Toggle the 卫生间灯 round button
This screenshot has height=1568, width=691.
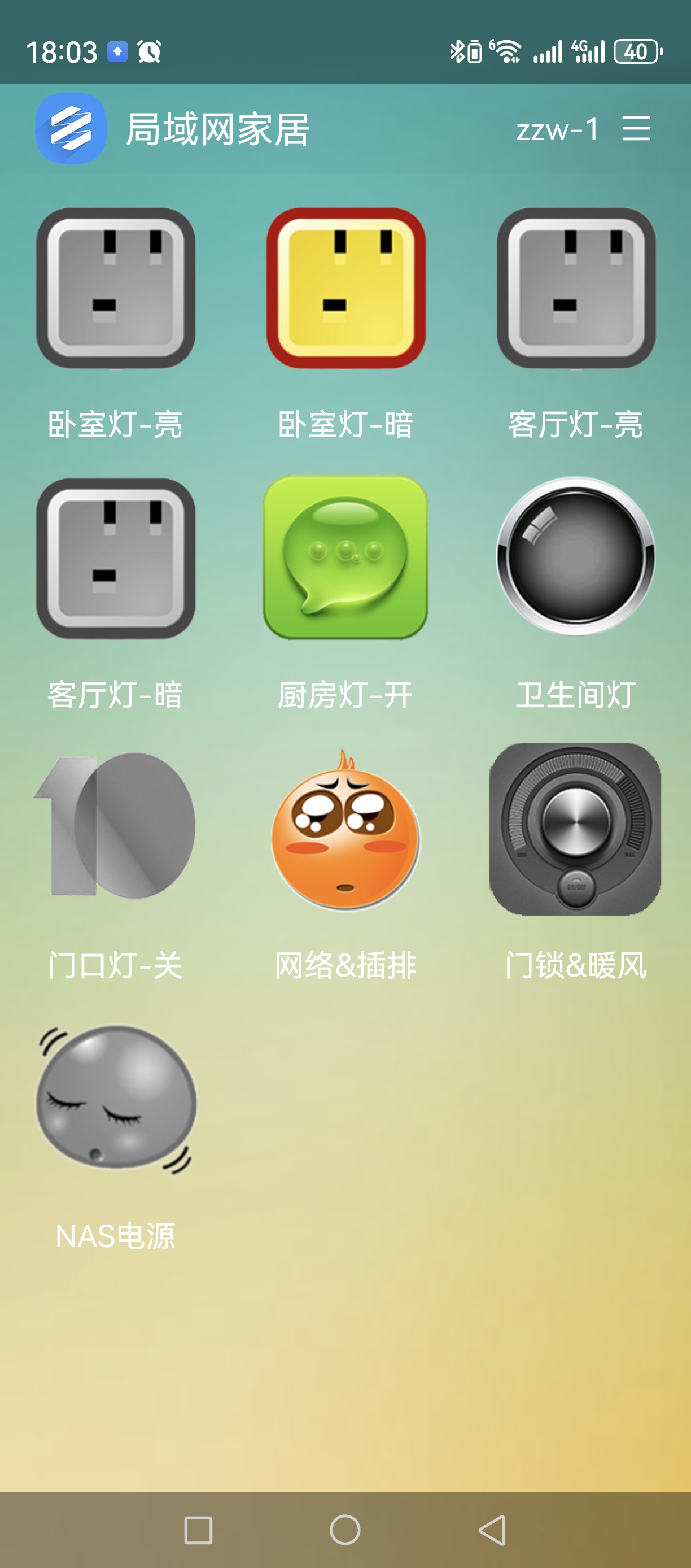575,556
